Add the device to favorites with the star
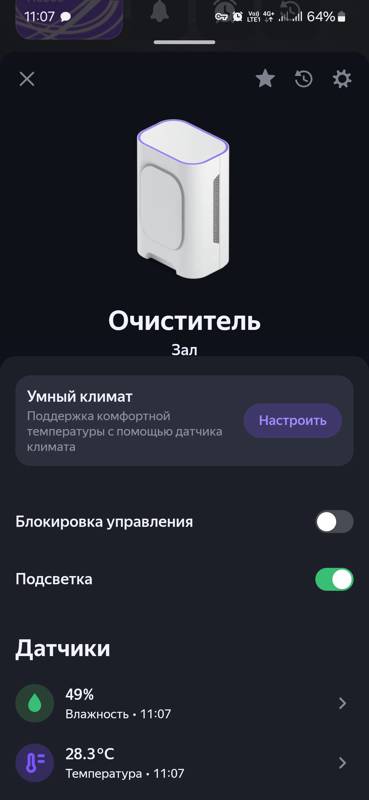 265,79
